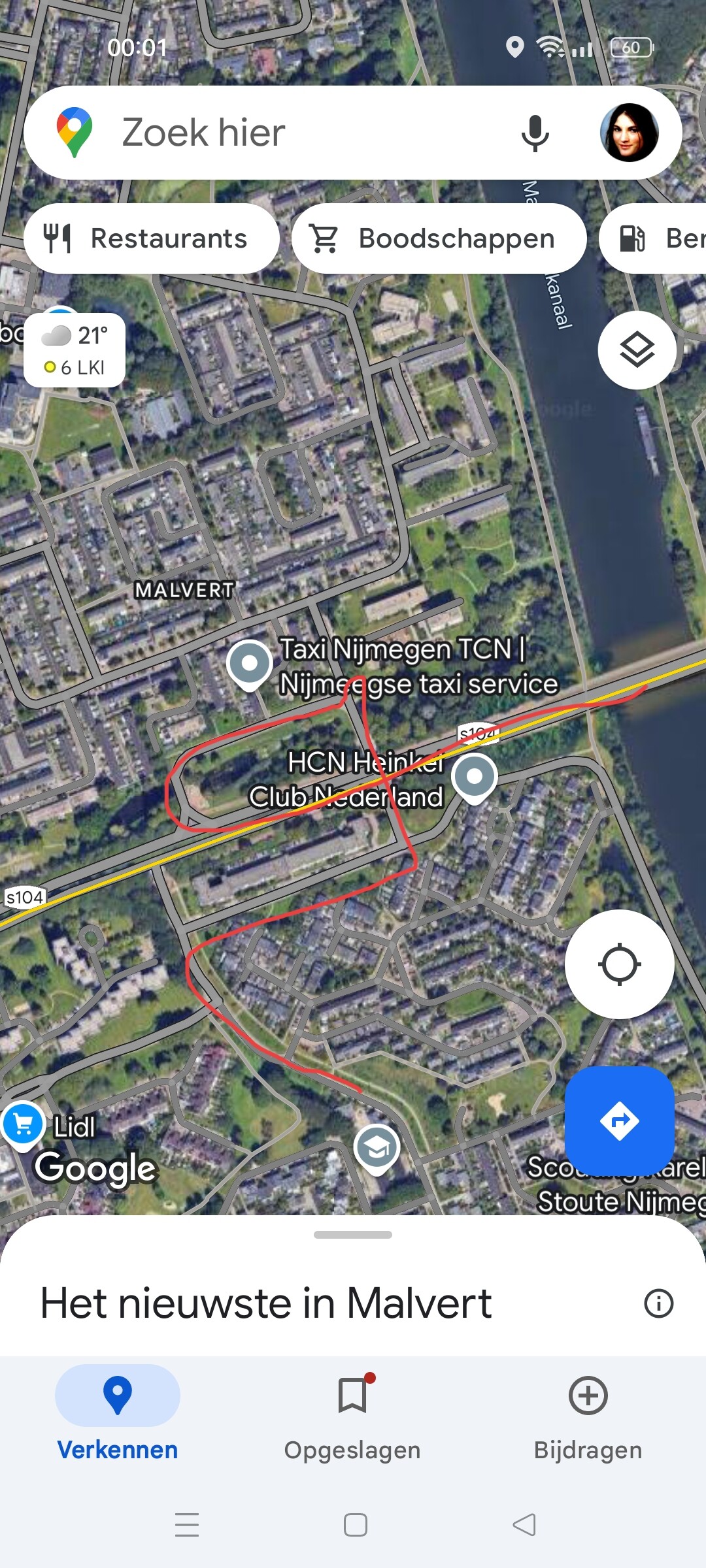Open the school marker pin

[x=377, y=1148]
